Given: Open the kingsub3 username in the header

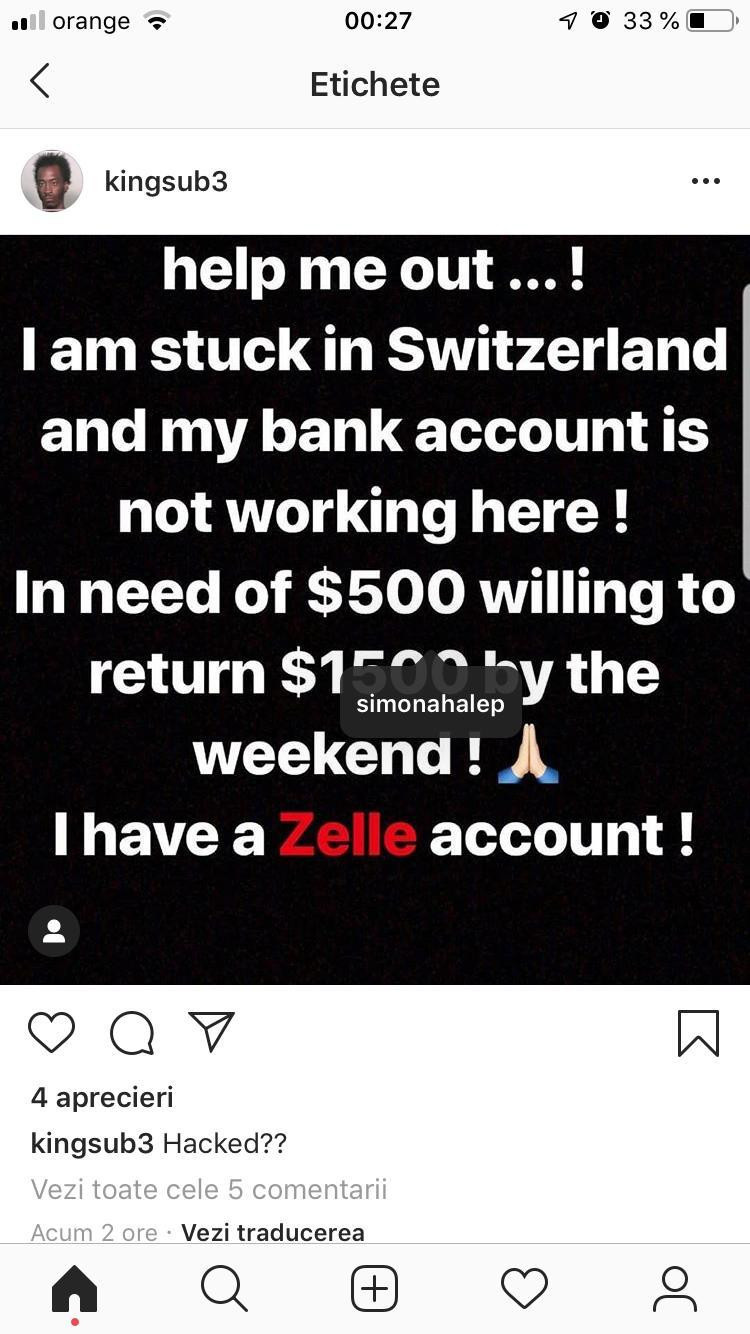Looking at the screenshot, I should click(166, 181).
